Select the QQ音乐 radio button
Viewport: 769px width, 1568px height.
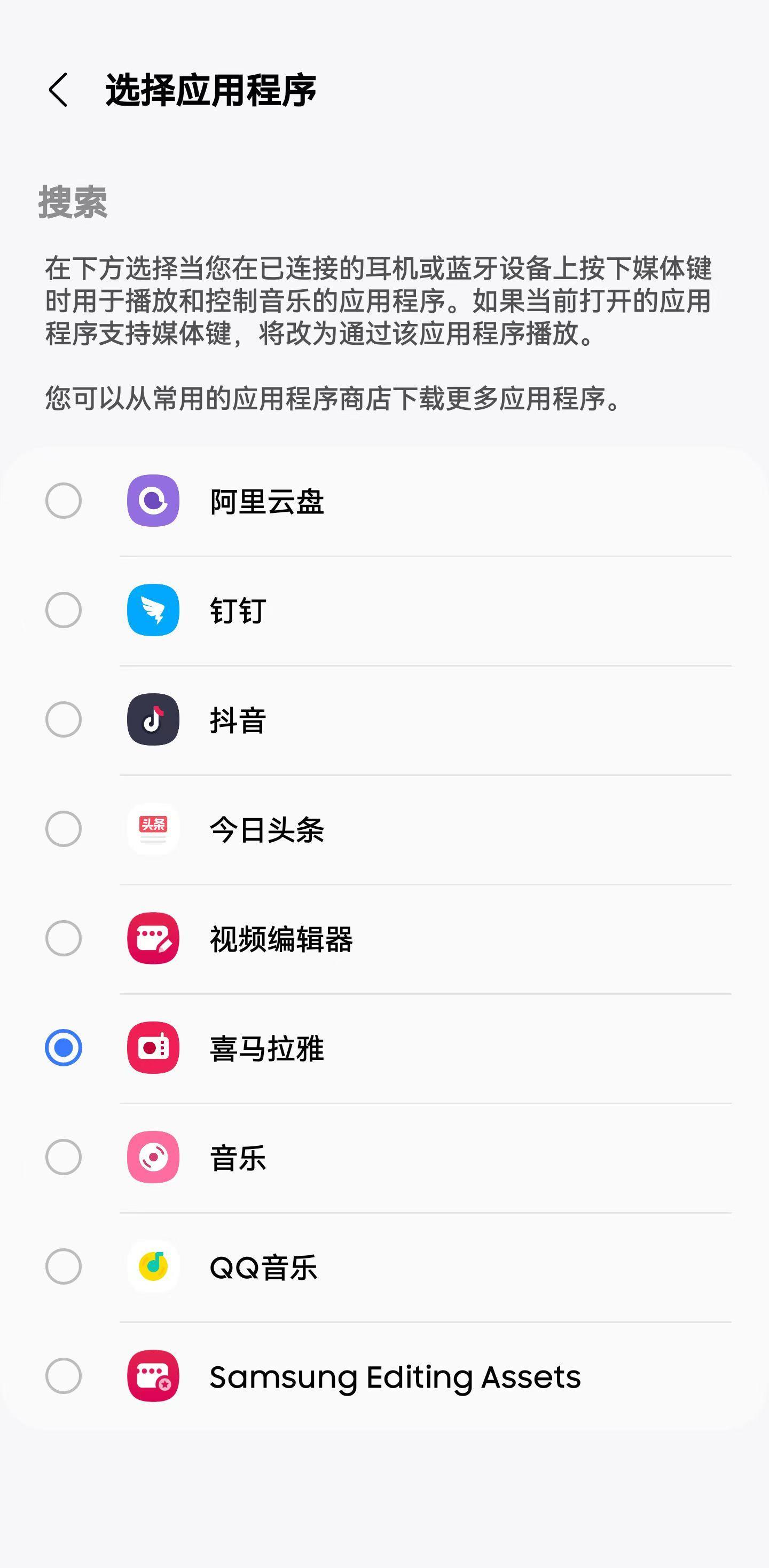(65, 1268)
